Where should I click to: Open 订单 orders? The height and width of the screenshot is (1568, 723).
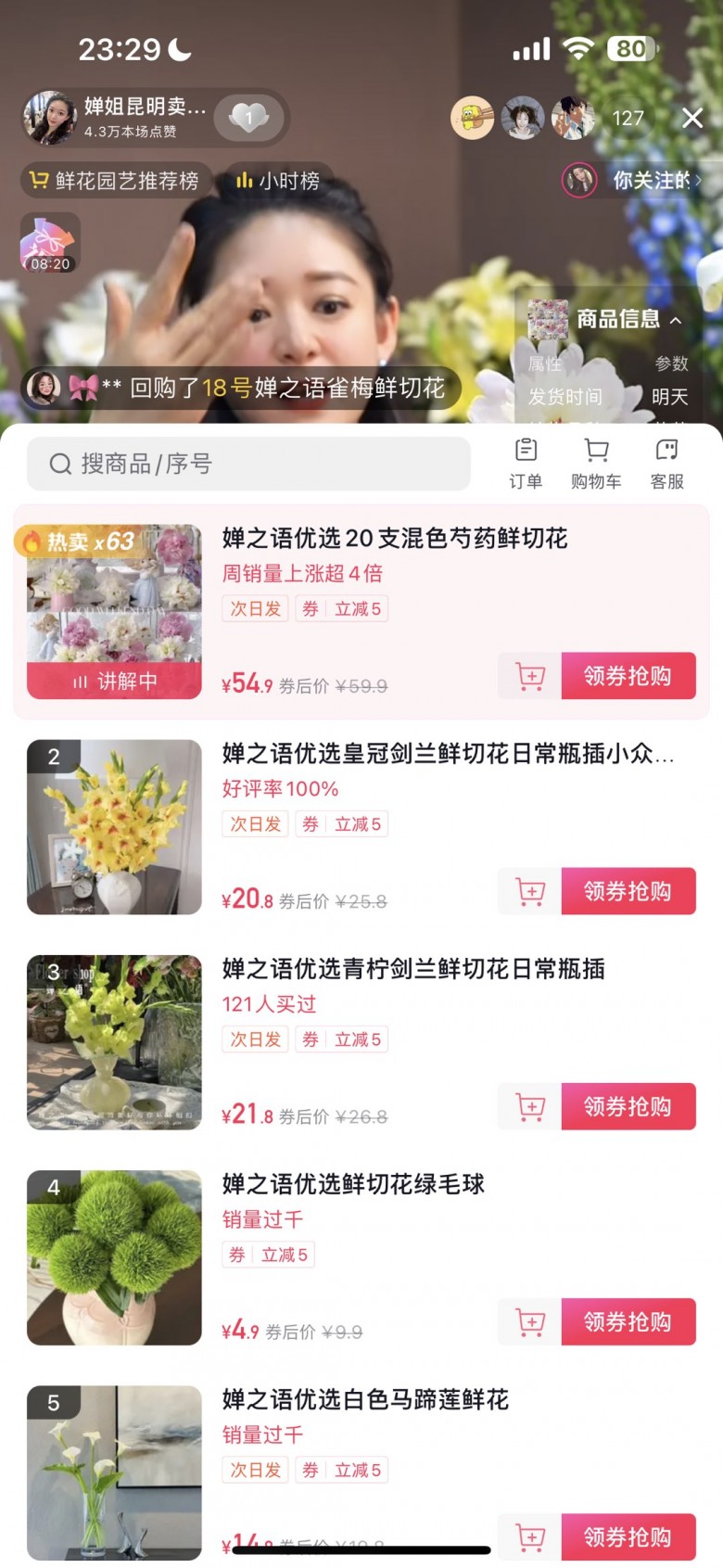(x=526, y=463)
